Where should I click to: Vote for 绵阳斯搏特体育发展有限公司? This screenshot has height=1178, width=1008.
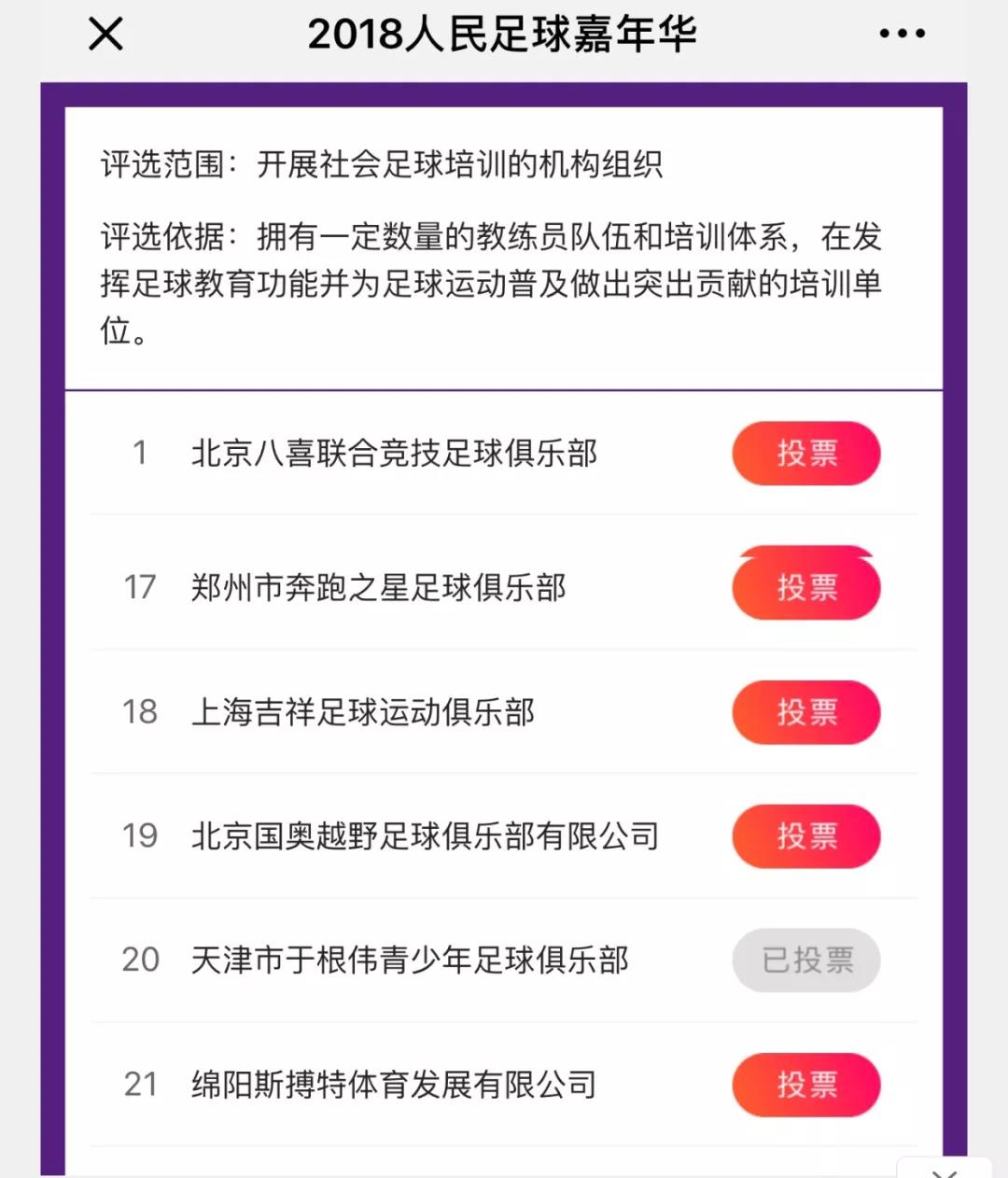pyautogui.click(x=805, y=1085)
